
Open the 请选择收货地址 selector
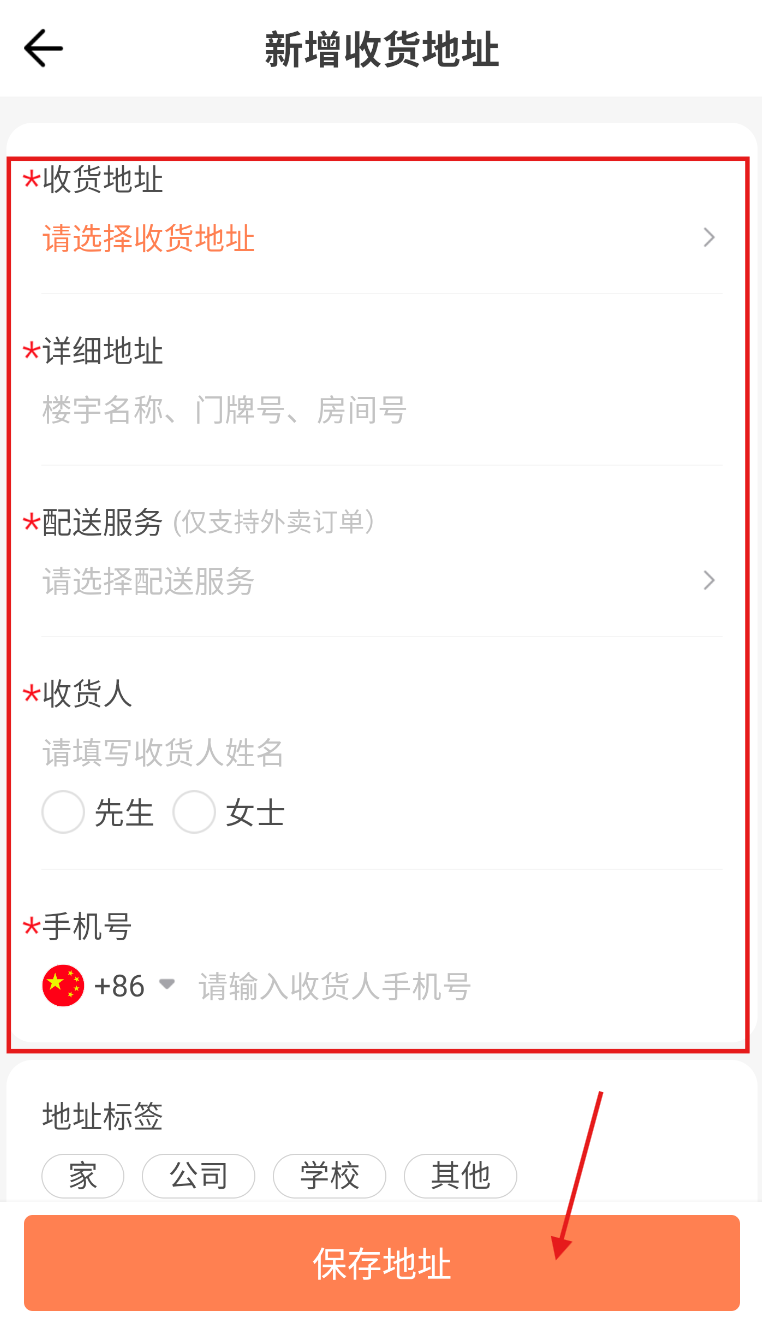[x=381, y=238]
